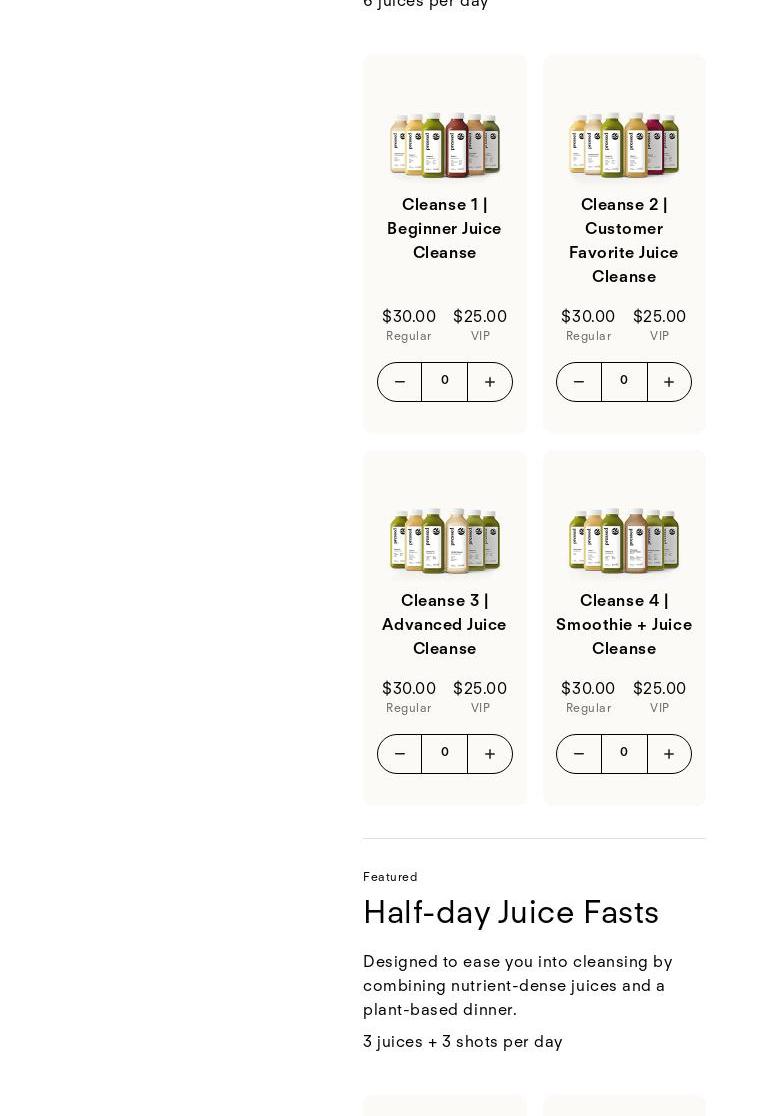Increase quantity of Cleanse 1 Beginner Juice Cleanse
770x1116 pixels.
pyautogui.click(x=490, y=382)
